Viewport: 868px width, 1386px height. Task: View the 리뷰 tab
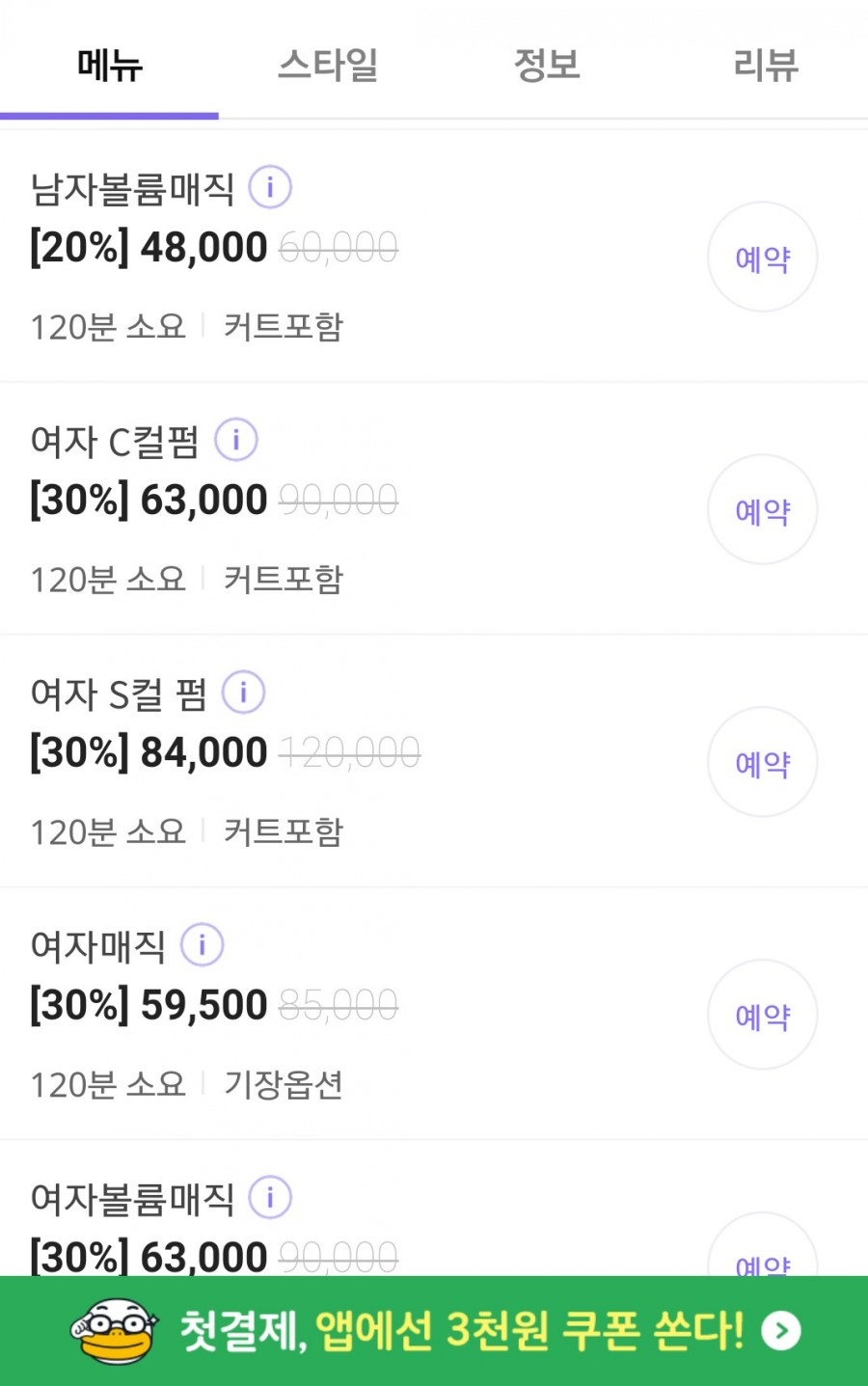tap(765, 66)
